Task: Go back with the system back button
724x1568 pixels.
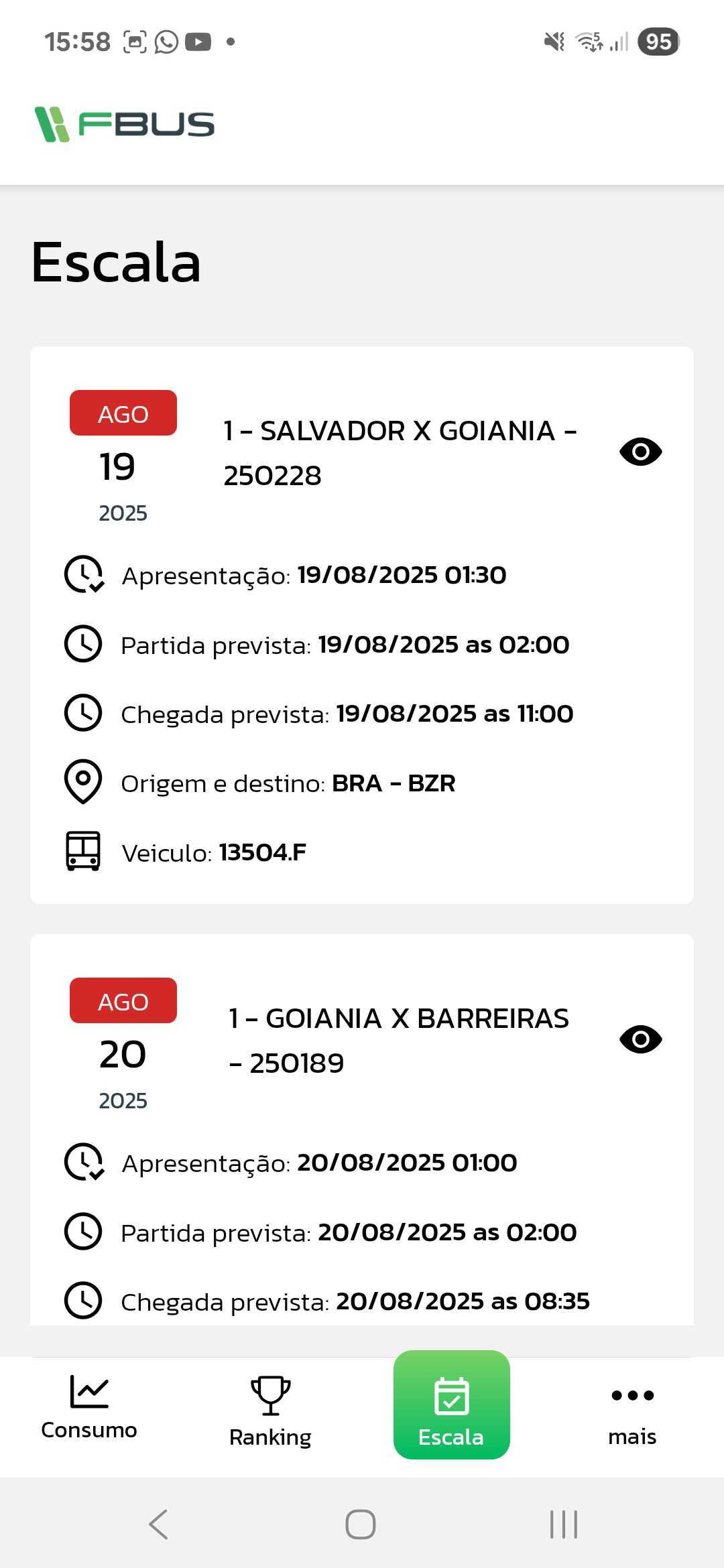Action: click(x=159, y=1524)
